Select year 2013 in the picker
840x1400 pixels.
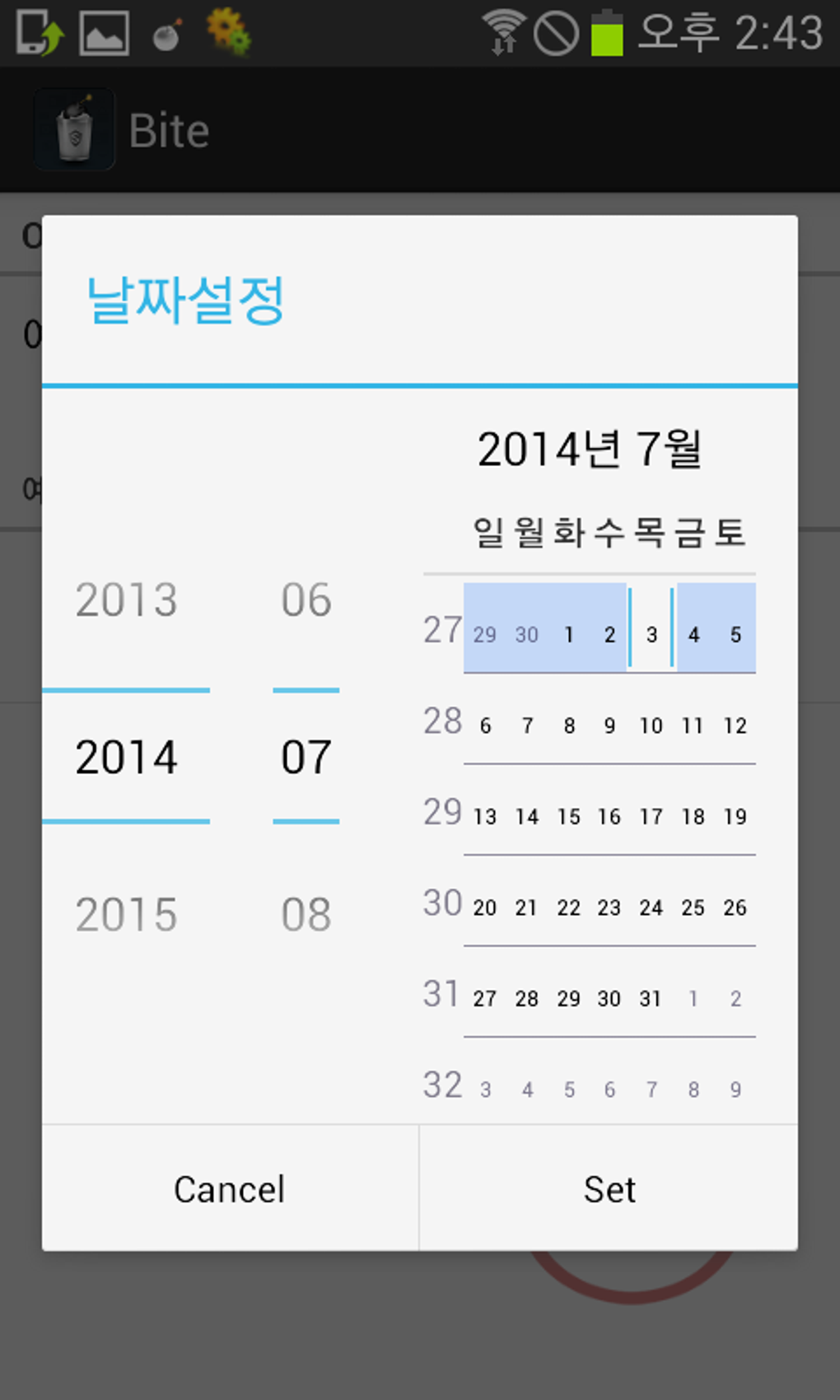click(127, 600)
